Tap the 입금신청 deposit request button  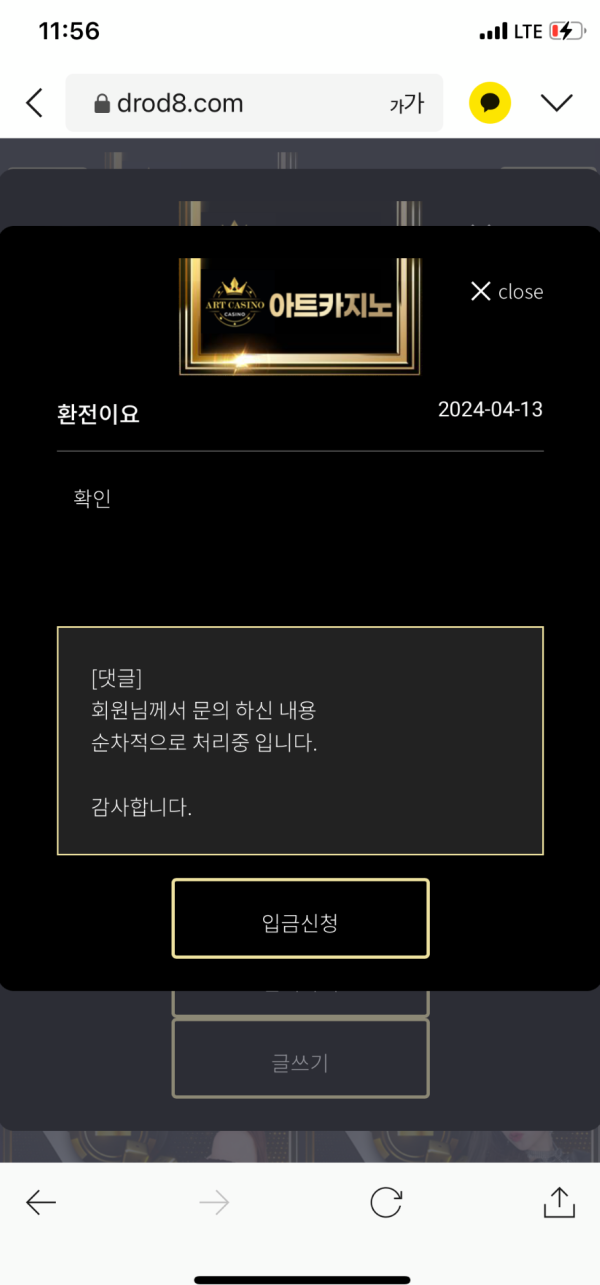tap(300, 919)
